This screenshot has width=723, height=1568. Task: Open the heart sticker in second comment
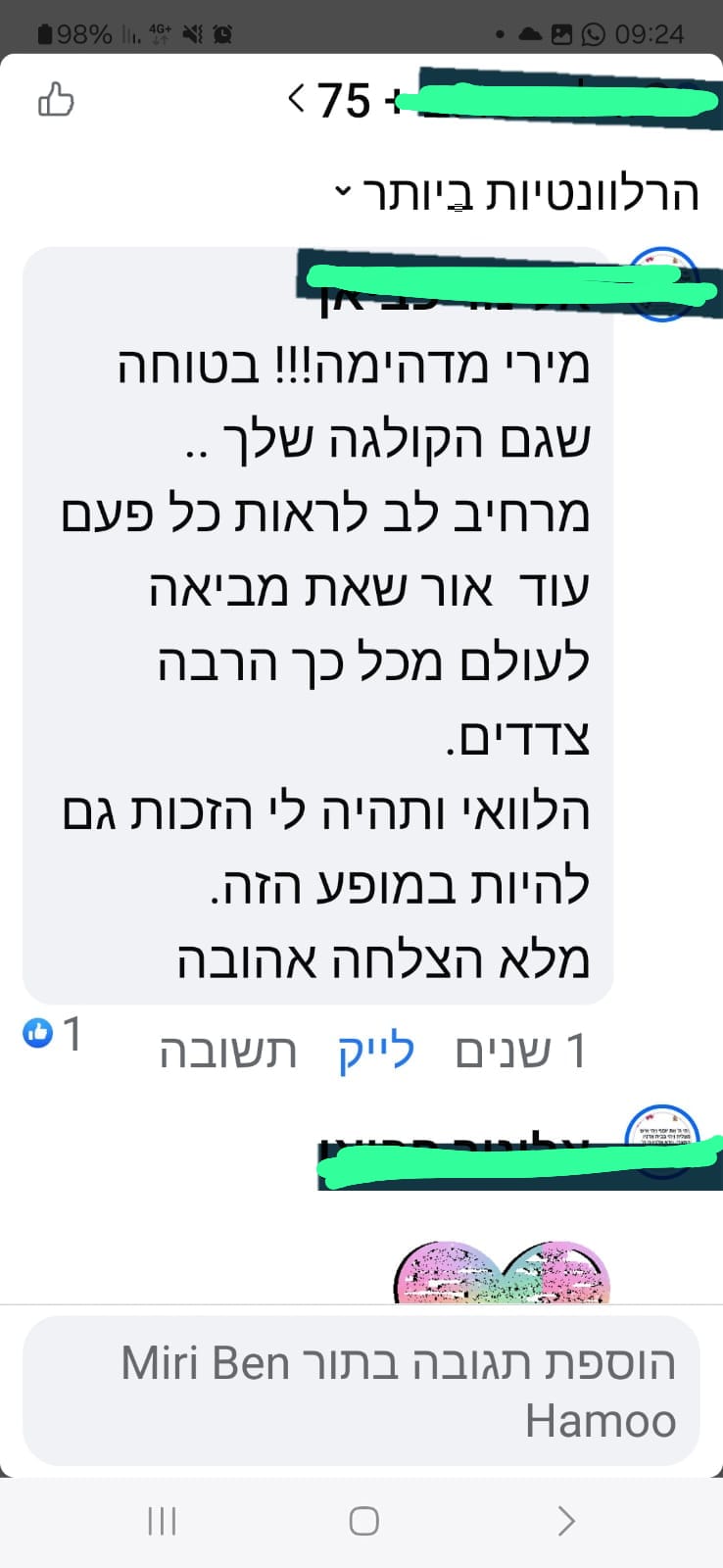pyautogui.click(x=502, y=1274)
